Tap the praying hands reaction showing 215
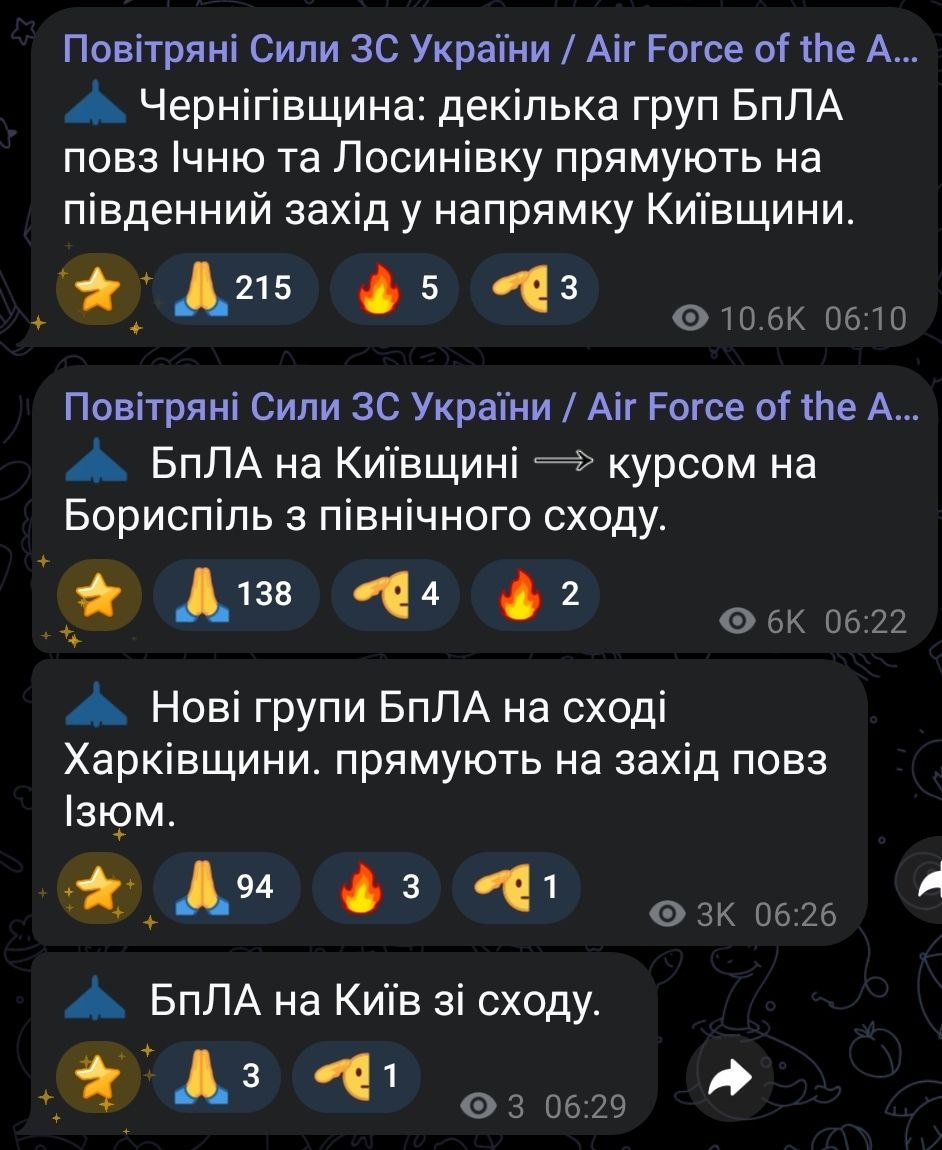This screenshot has width=942, height=1150. (237, 287)
